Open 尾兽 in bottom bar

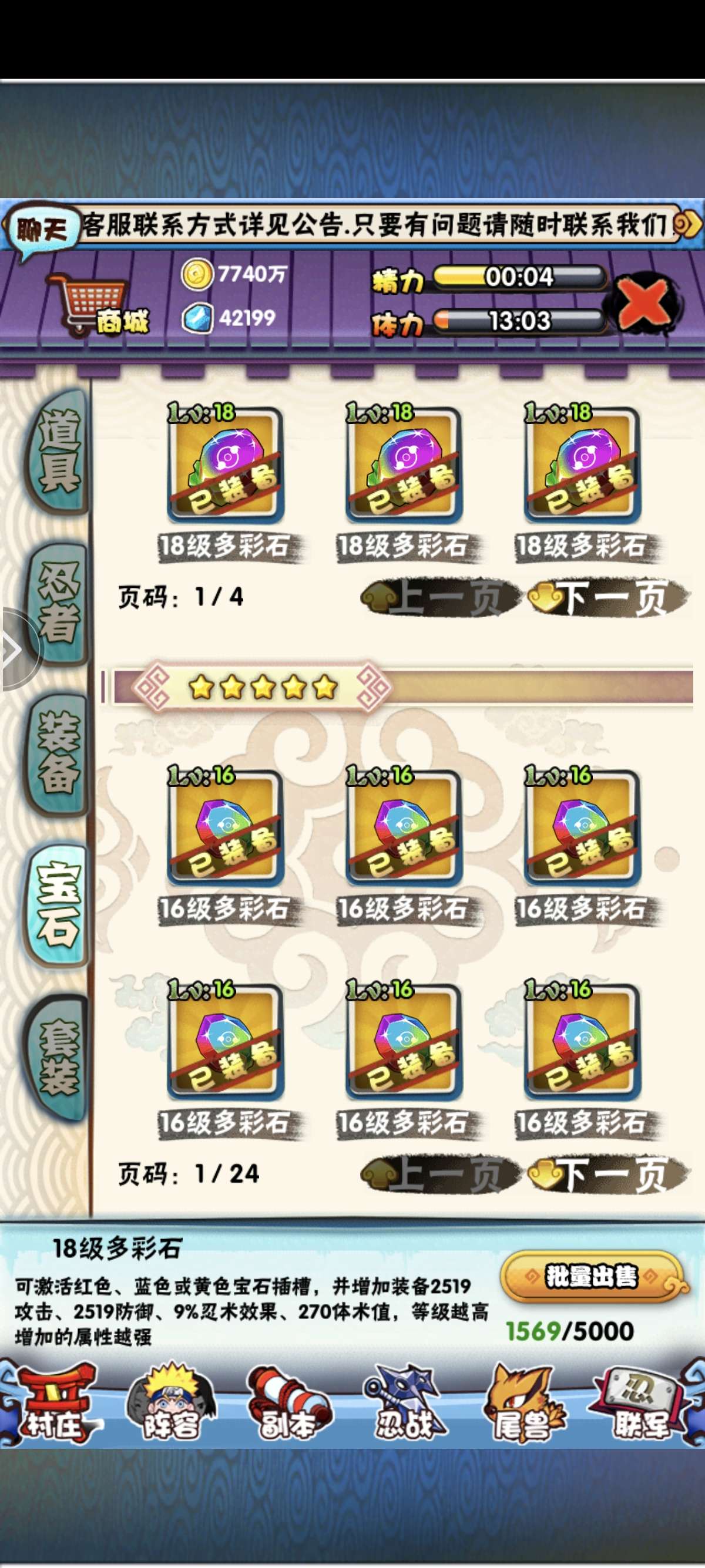522,1408
